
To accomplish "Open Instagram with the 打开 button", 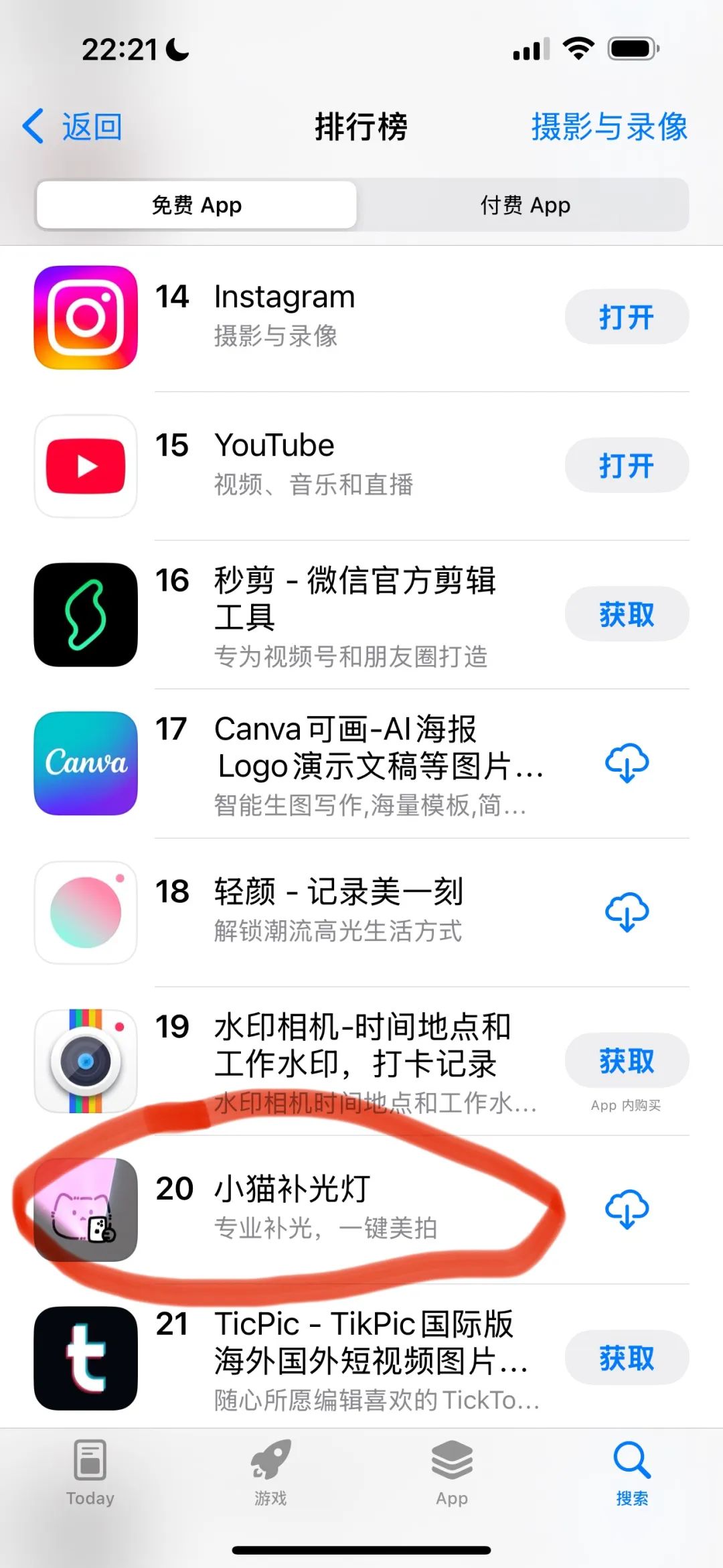I will tap(626, 317).
